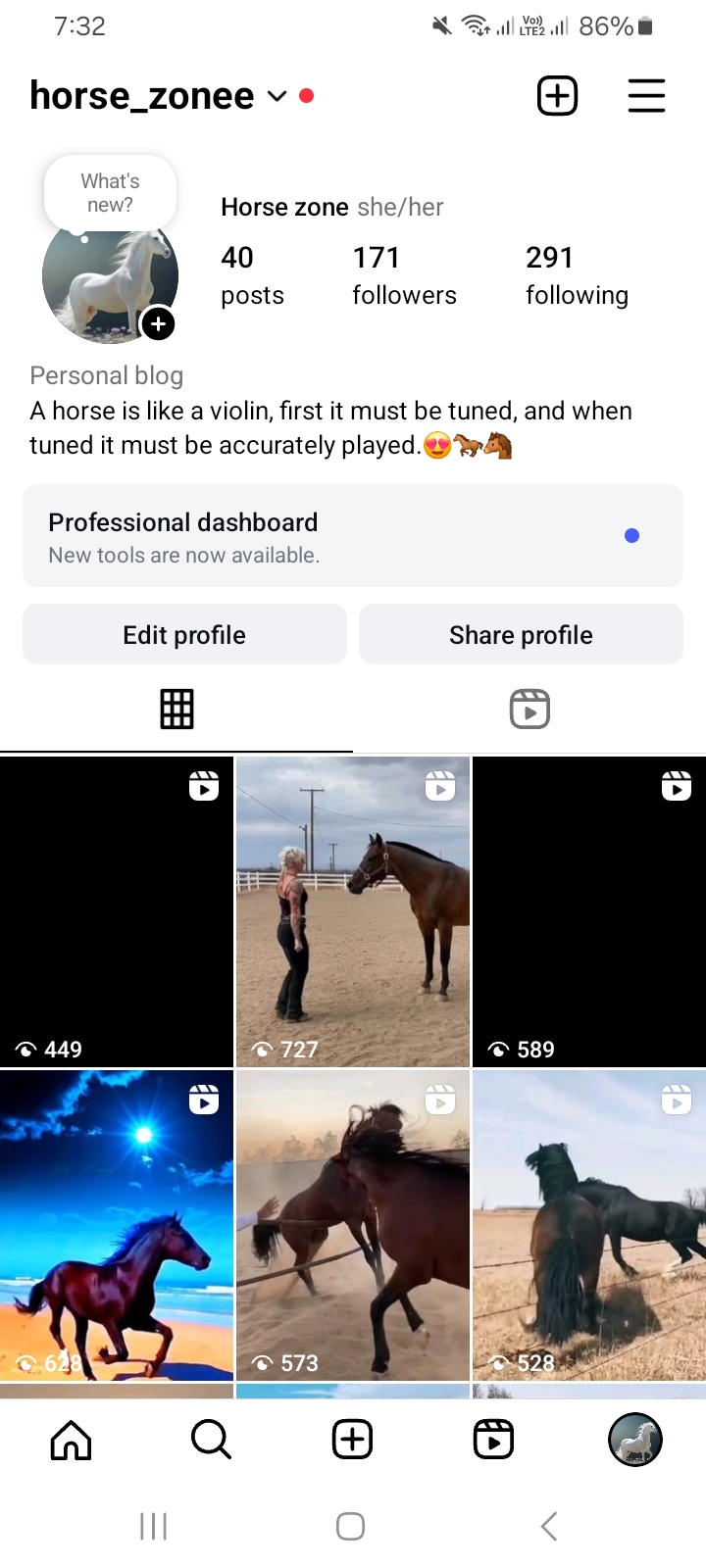The height and width of the screenshot is (1568, 706).
Task: Open Reels from the bottom navigation bar
Action: coord(493,1439)
